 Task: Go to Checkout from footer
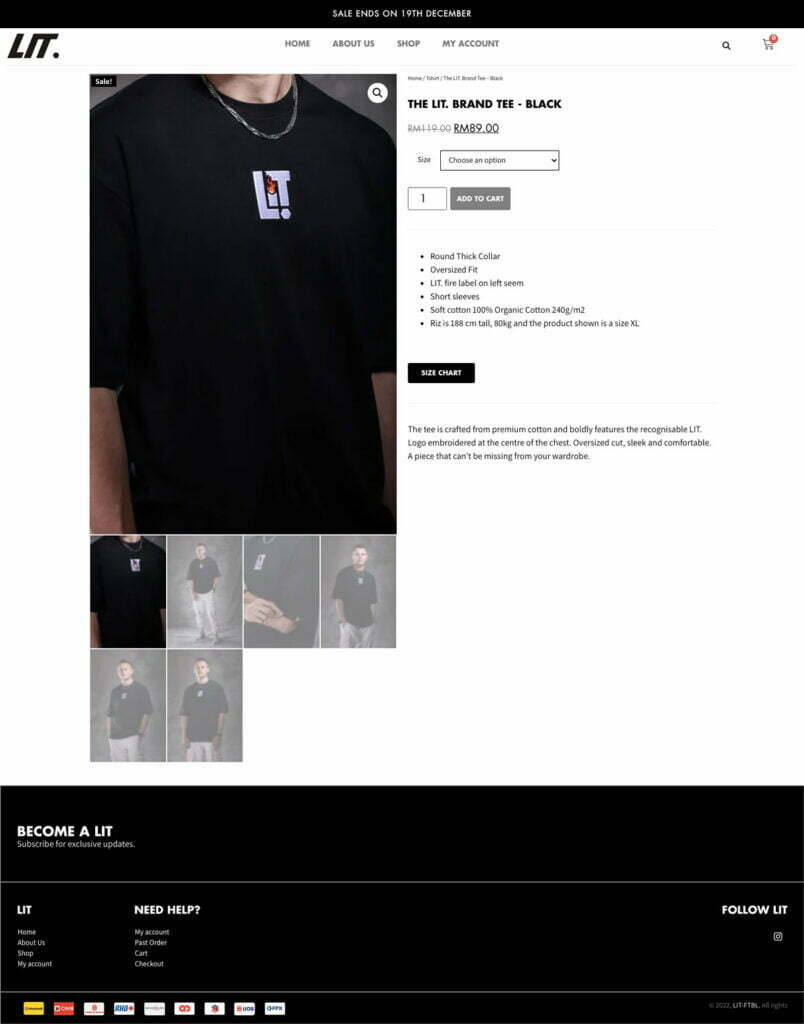(x=149, y=964)
